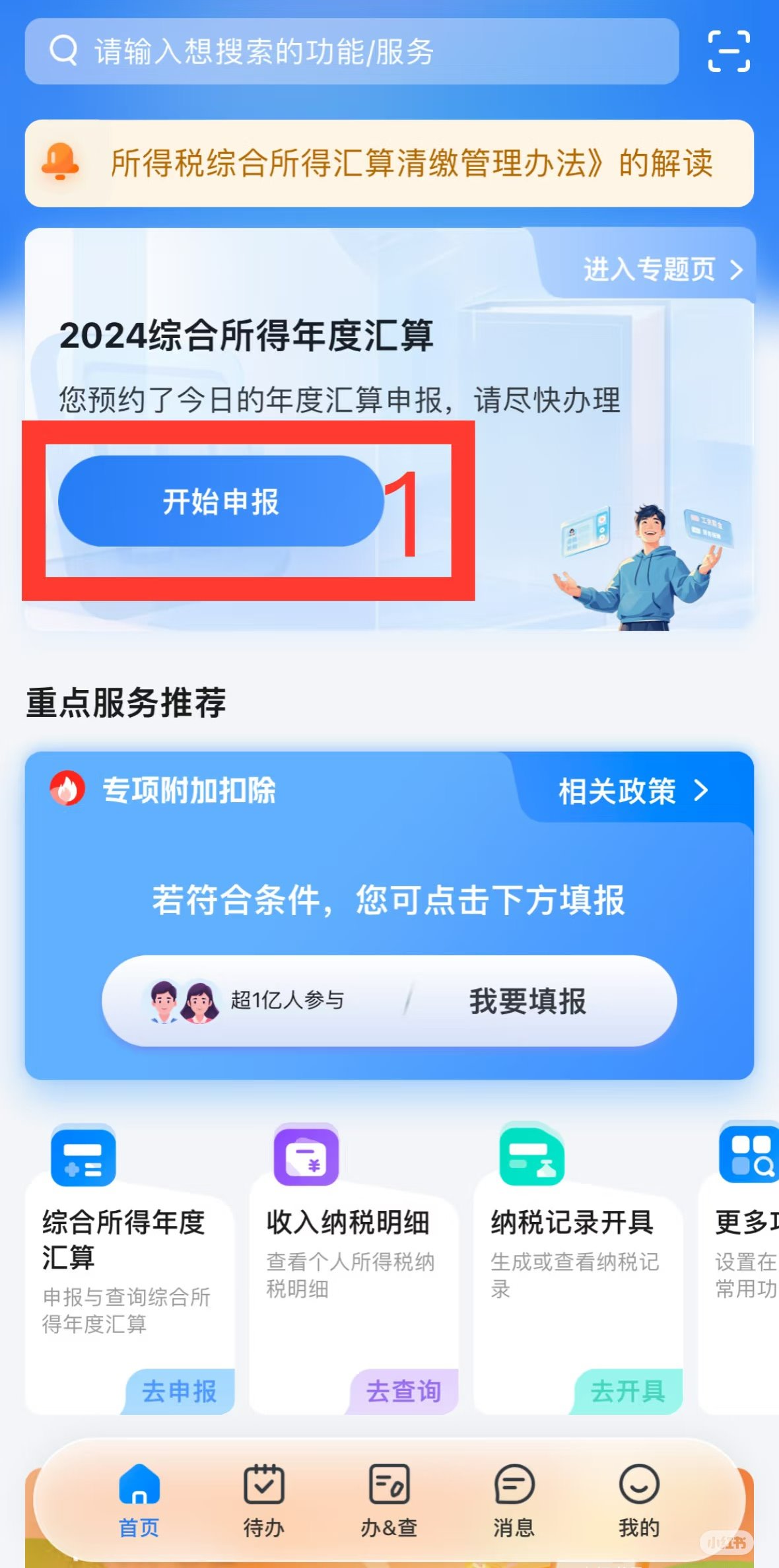Tap the 开始申报 button
This screenshot has width=779, height=1568.
click(x=220, y=502)
